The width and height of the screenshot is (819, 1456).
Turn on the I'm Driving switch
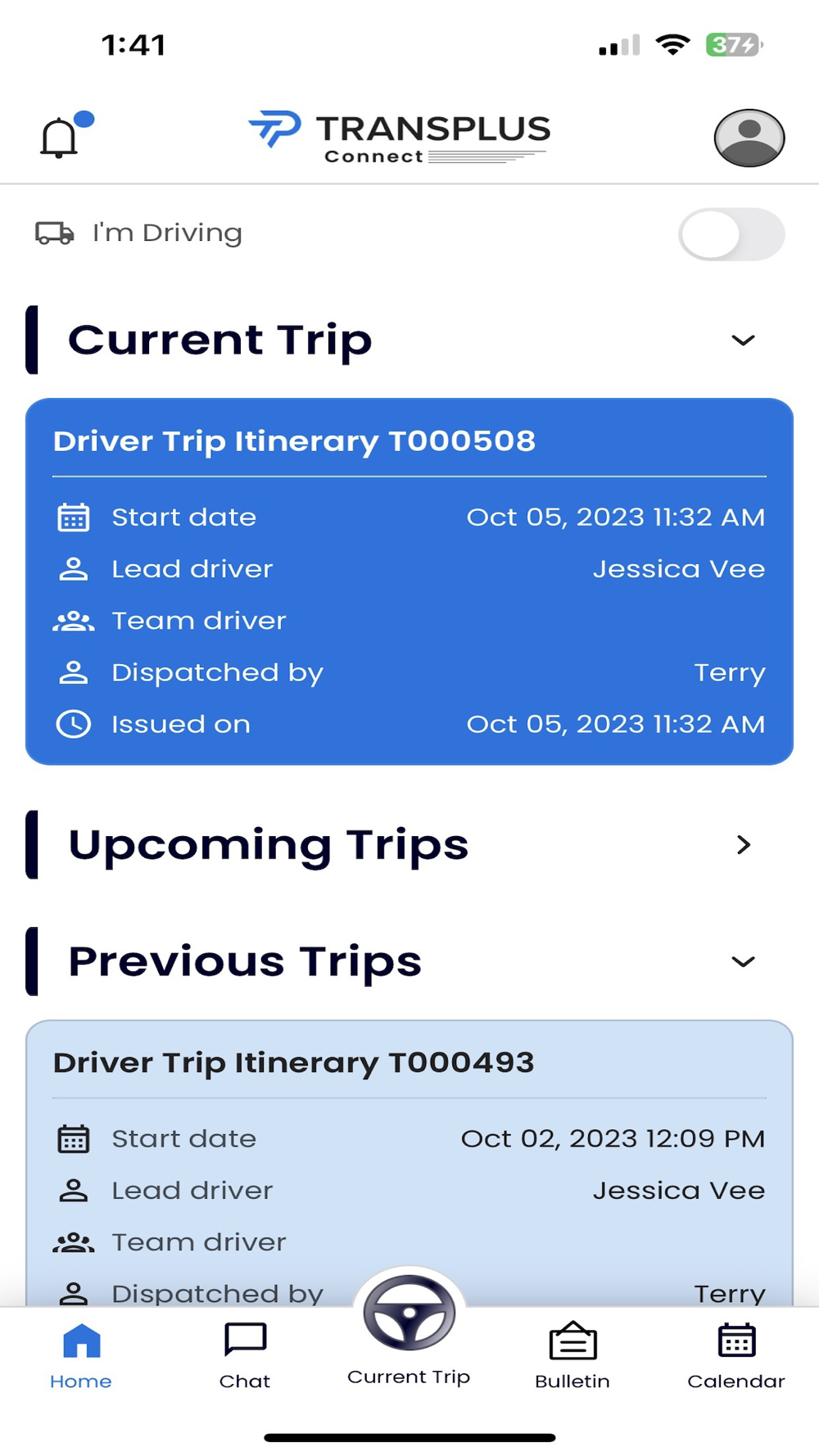click(731, 234)
